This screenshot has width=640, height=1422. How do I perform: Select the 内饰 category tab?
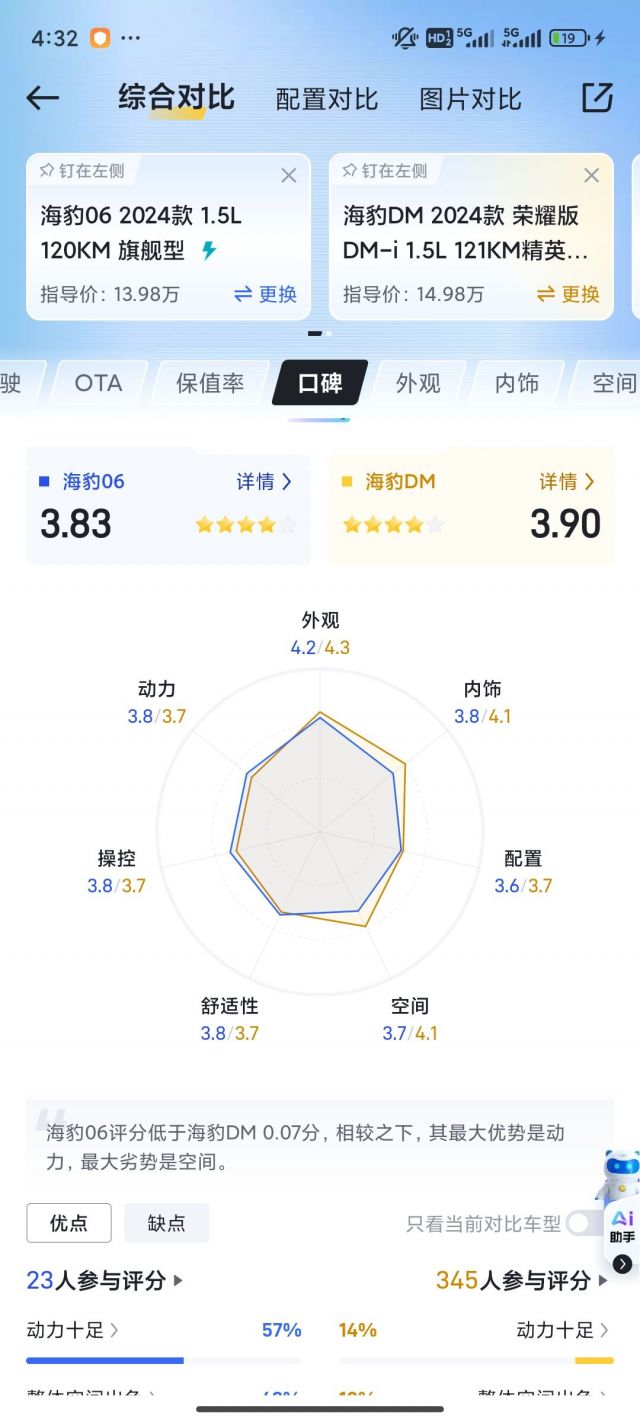pos(516,383)
